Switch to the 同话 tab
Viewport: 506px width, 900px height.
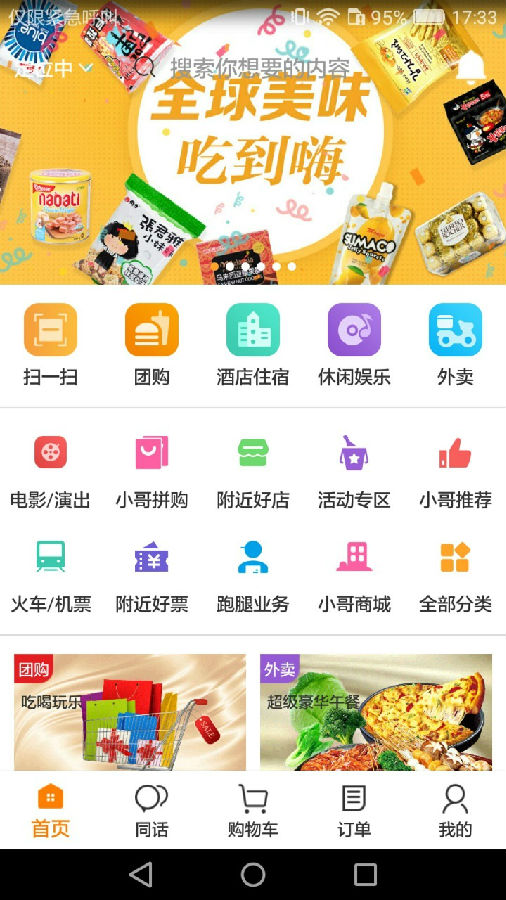pos(151,810)
